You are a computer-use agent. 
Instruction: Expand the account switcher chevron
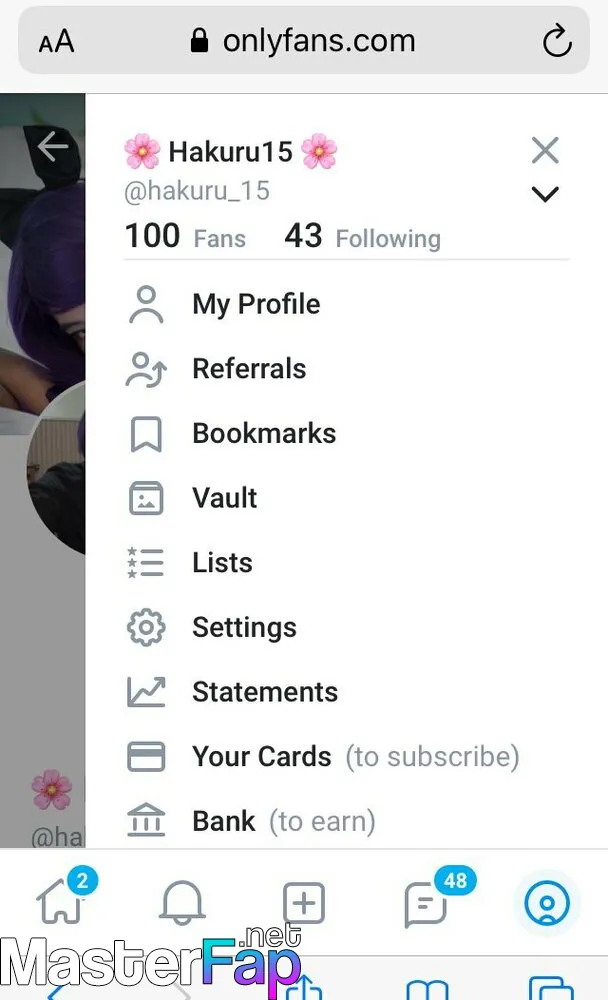[545, 194]
